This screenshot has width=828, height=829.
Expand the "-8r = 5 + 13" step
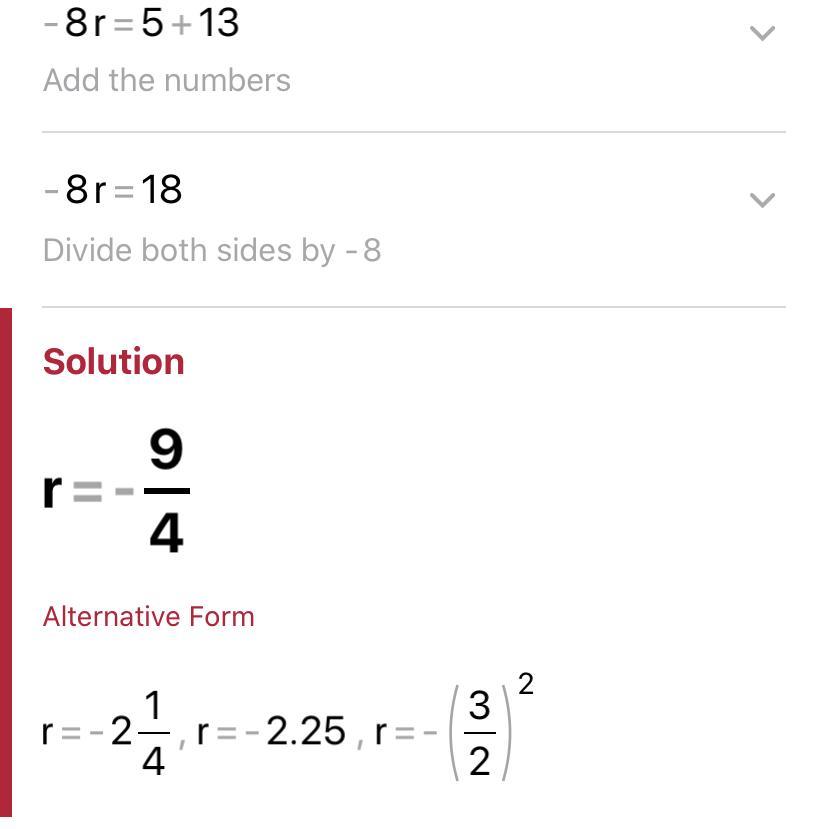pos(762,33)
